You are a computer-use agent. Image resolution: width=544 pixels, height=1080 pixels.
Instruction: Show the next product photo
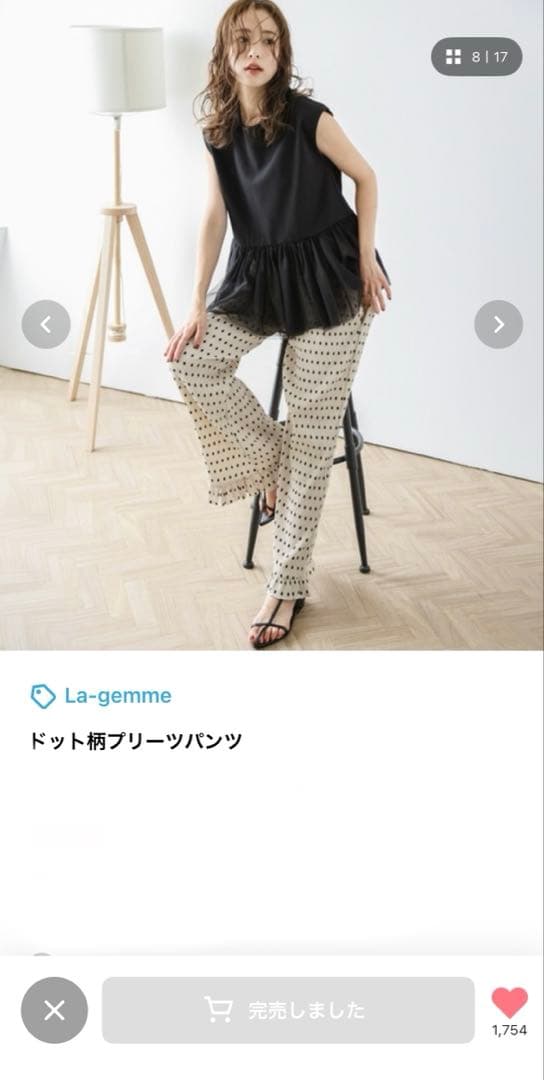[x=499, y=324]
